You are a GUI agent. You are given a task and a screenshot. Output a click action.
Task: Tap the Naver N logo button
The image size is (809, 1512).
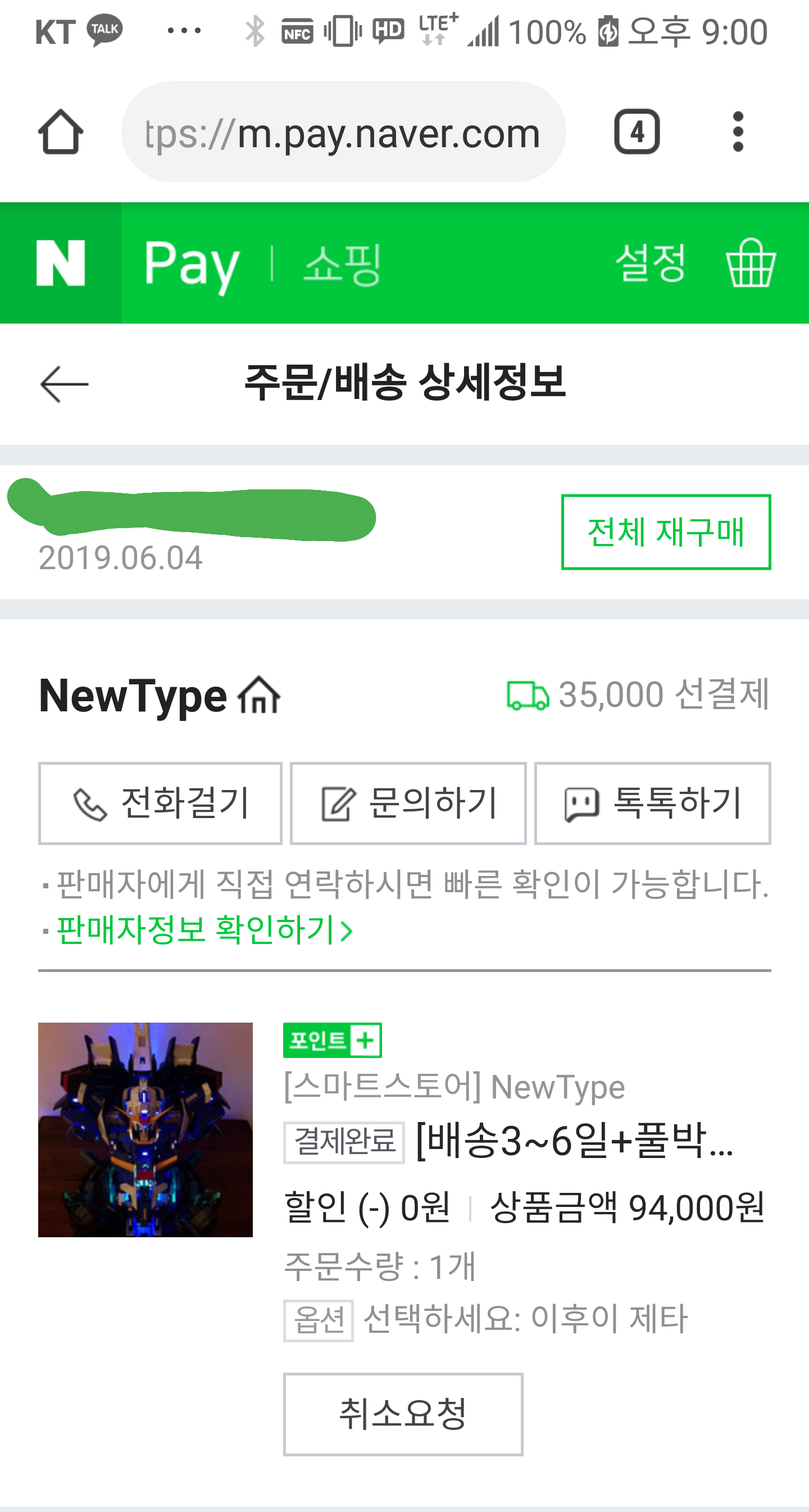click(61, 263)
